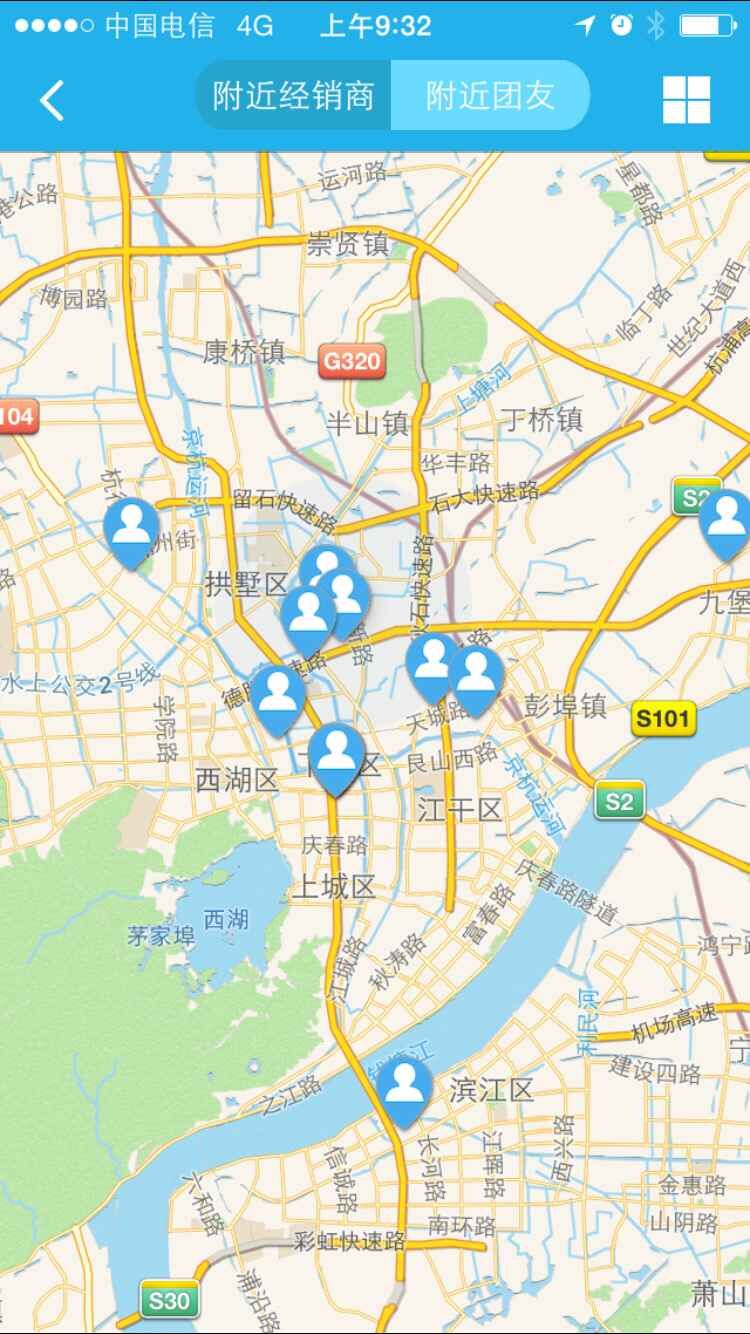This screenshot has height=1334, width=750.
Task: Select the 附近团友 tab
Action: point(490,96)
